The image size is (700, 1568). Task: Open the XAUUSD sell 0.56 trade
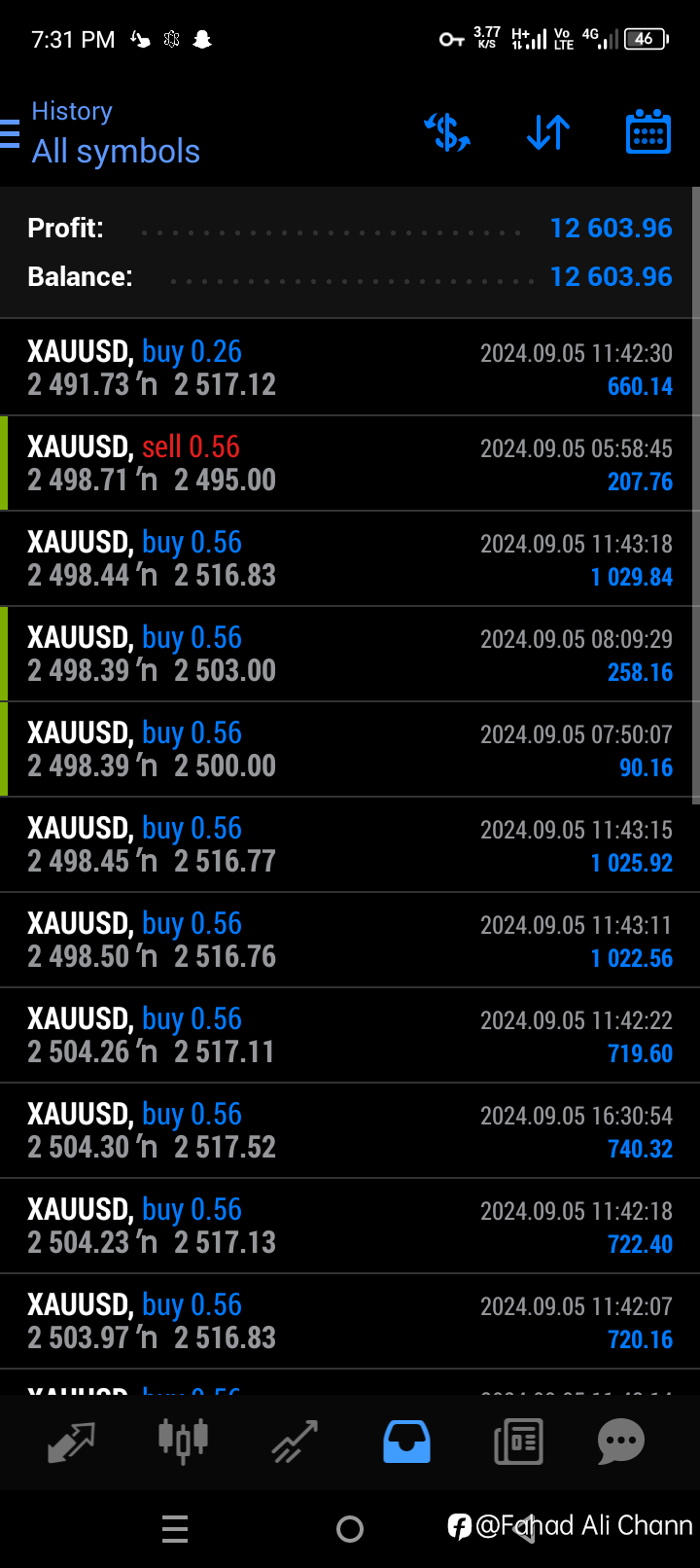(350, 463)
